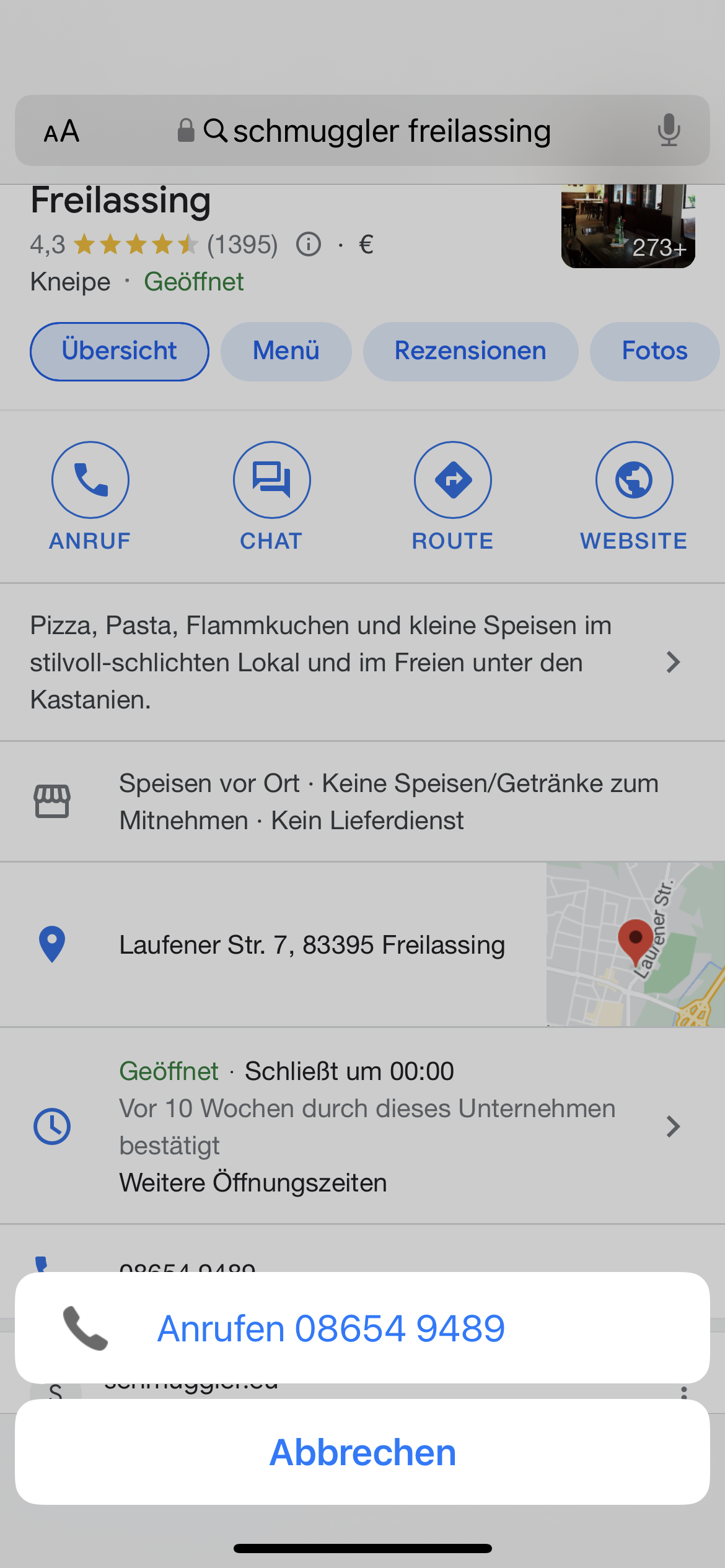Open the Menü tab
The height and width of the screenshot is (1568, 725).
click(286, 351)
